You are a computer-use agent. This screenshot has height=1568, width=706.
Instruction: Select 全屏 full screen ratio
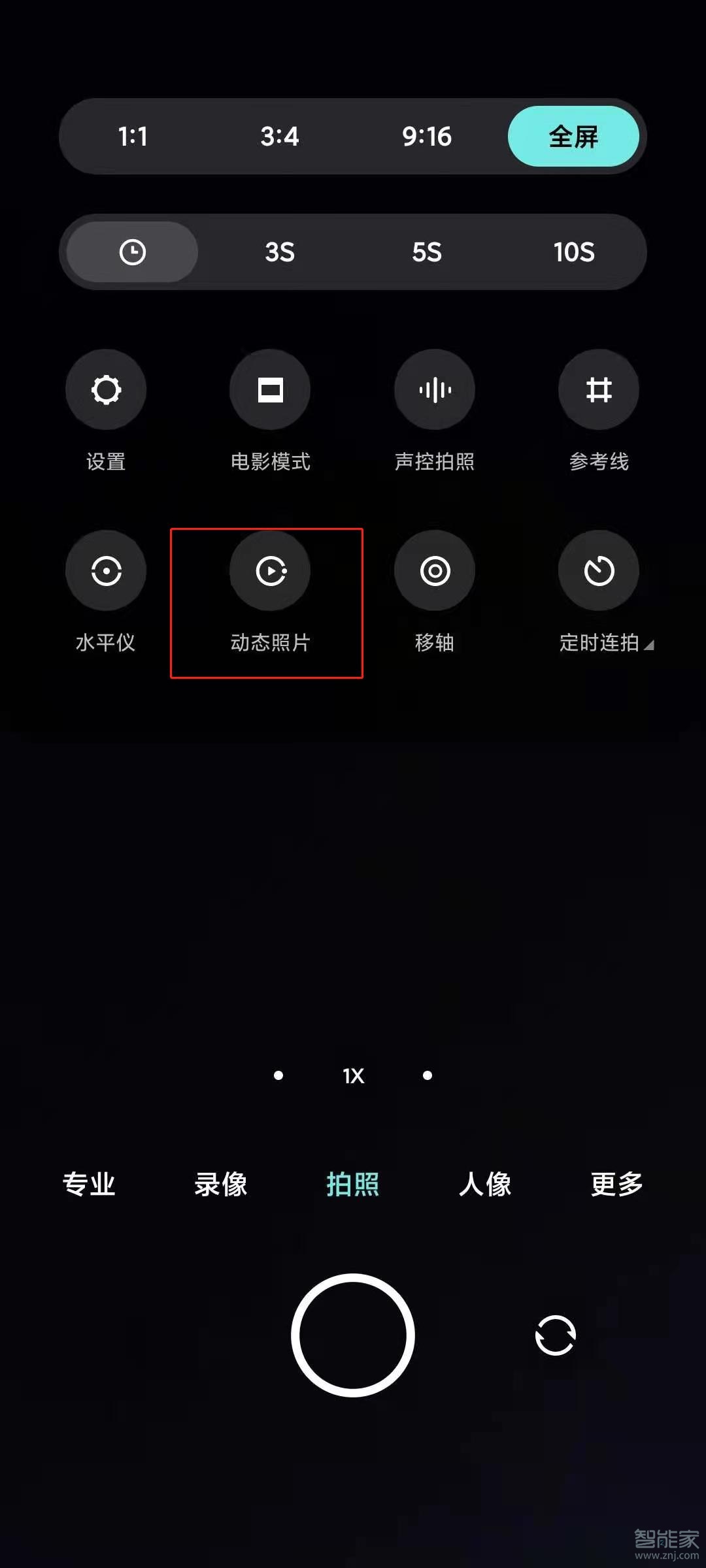(x=573, y=137)
